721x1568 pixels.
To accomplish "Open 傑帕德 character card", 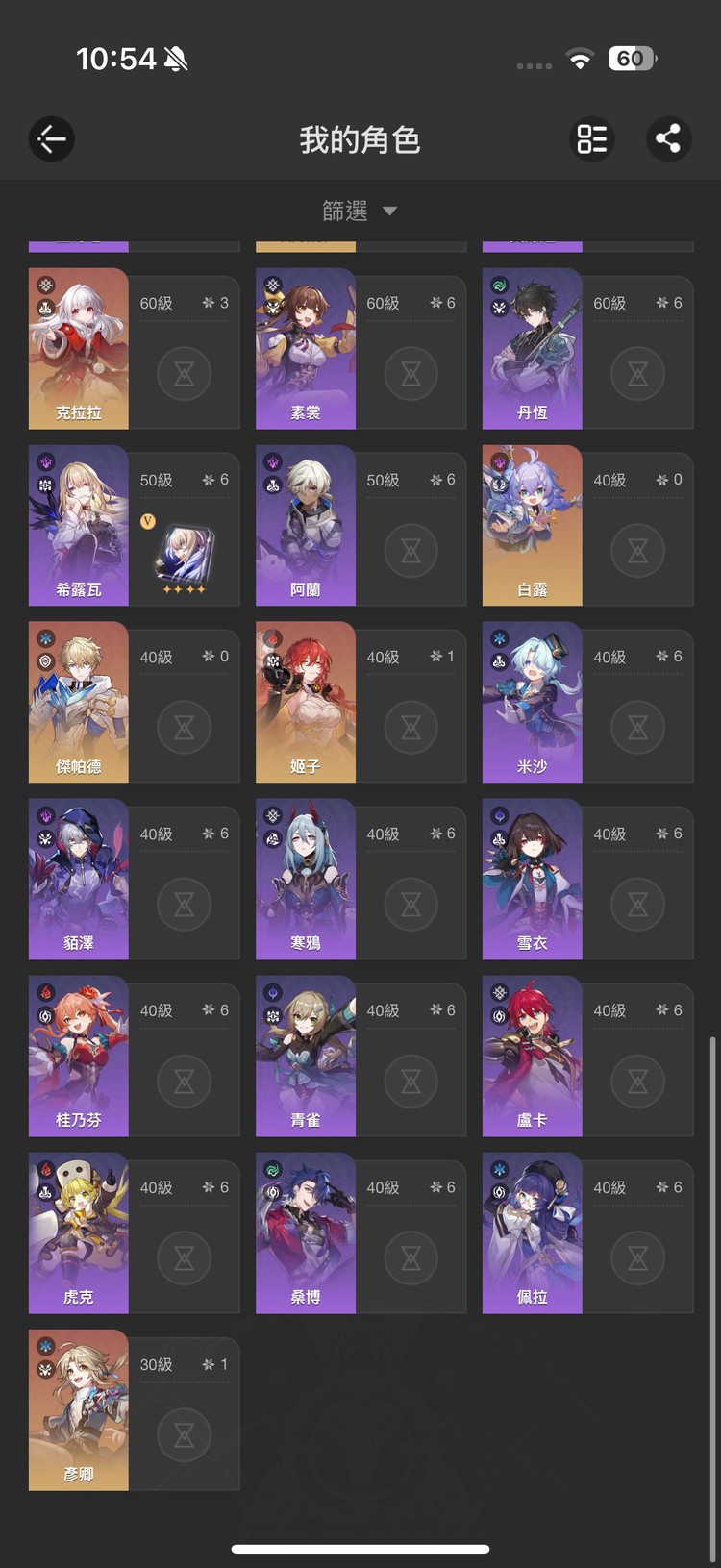I will pos(79,702).
